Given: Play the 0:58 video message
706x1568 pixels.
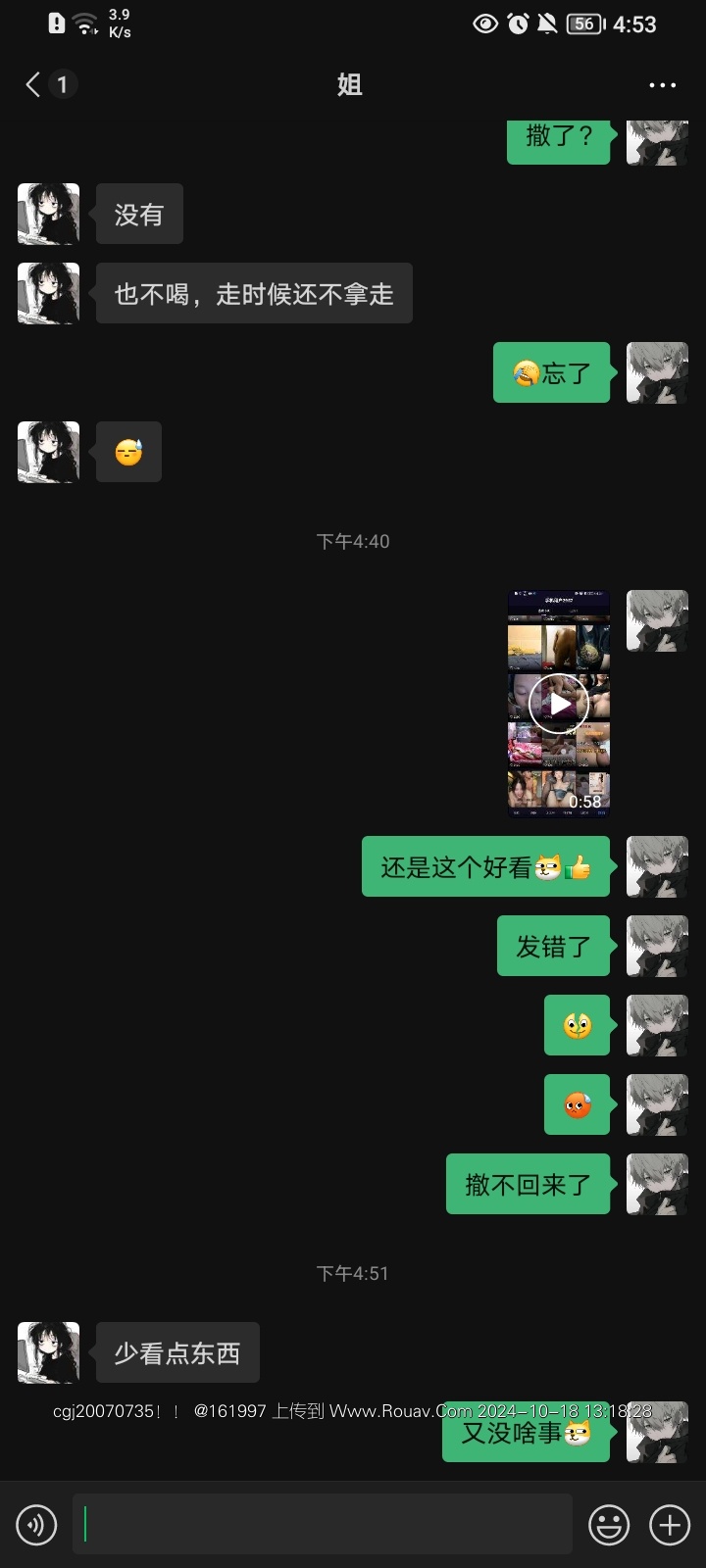Looking at the screenshot, I should click(x=559, y=704).
